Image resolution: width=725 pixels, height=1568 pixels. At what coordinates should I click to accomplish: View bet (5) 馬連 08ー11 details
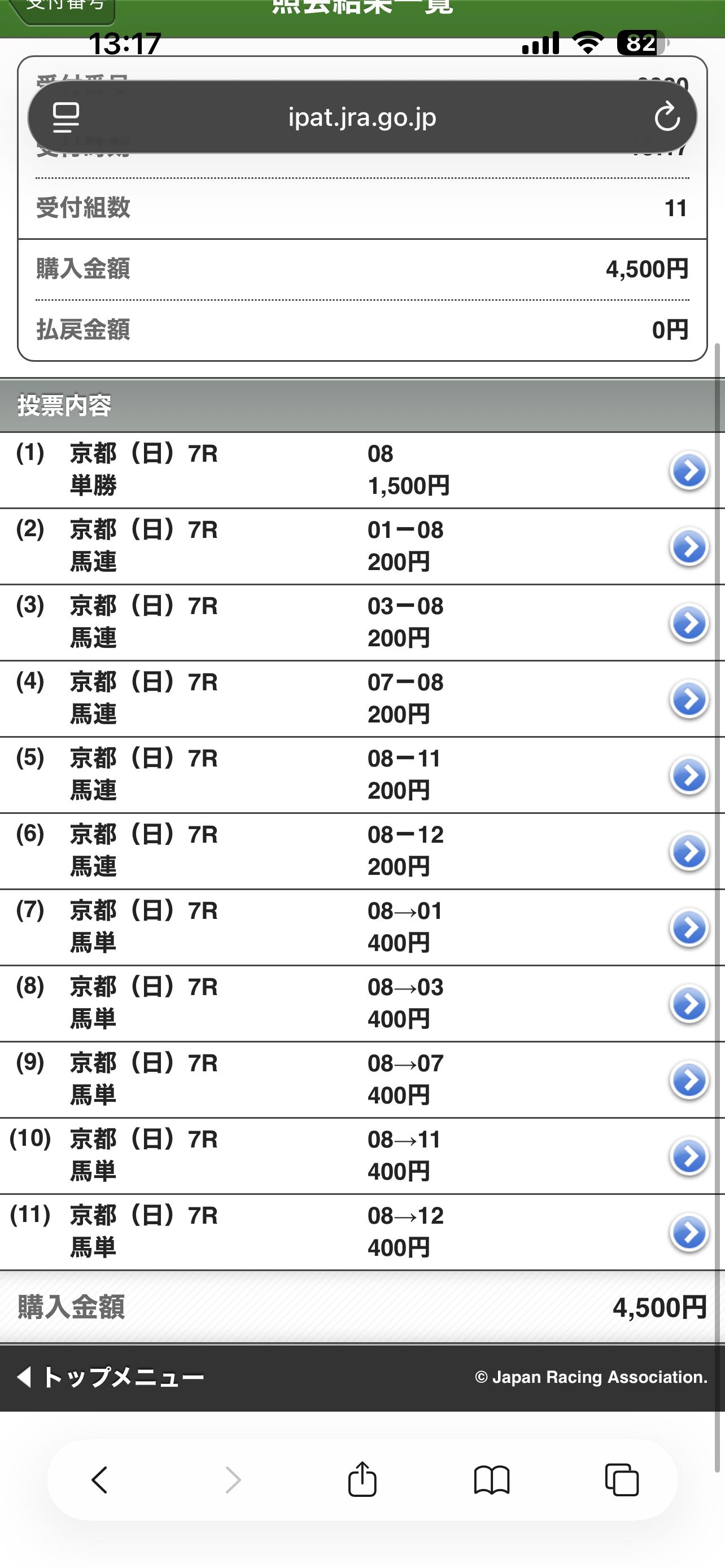688,775
